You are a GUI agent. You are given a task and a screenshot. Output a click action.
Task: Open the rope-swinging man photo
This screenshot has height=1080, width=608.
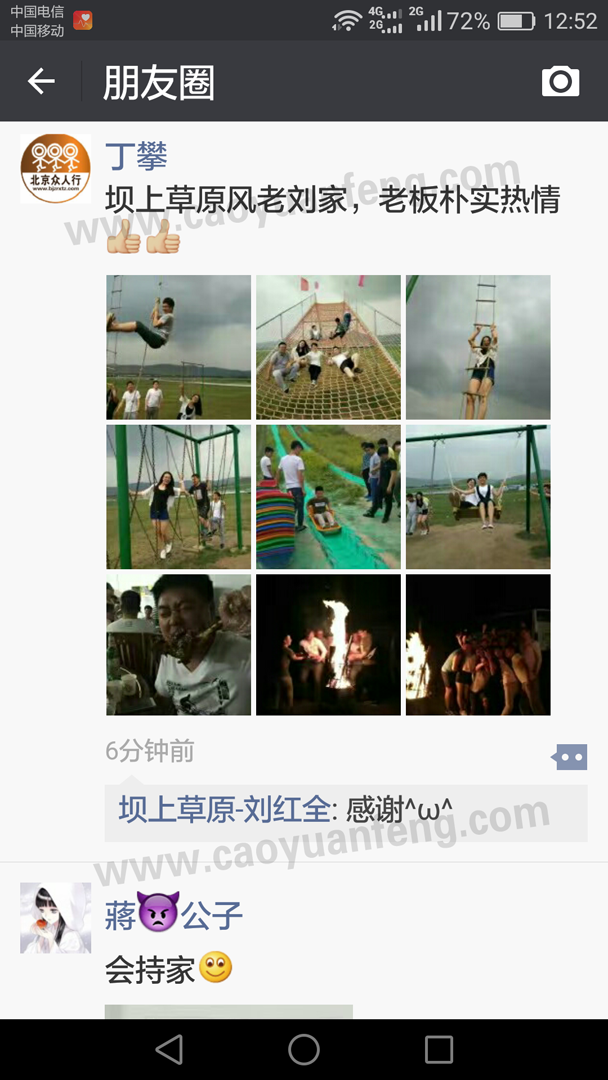(x=179, y=347)
